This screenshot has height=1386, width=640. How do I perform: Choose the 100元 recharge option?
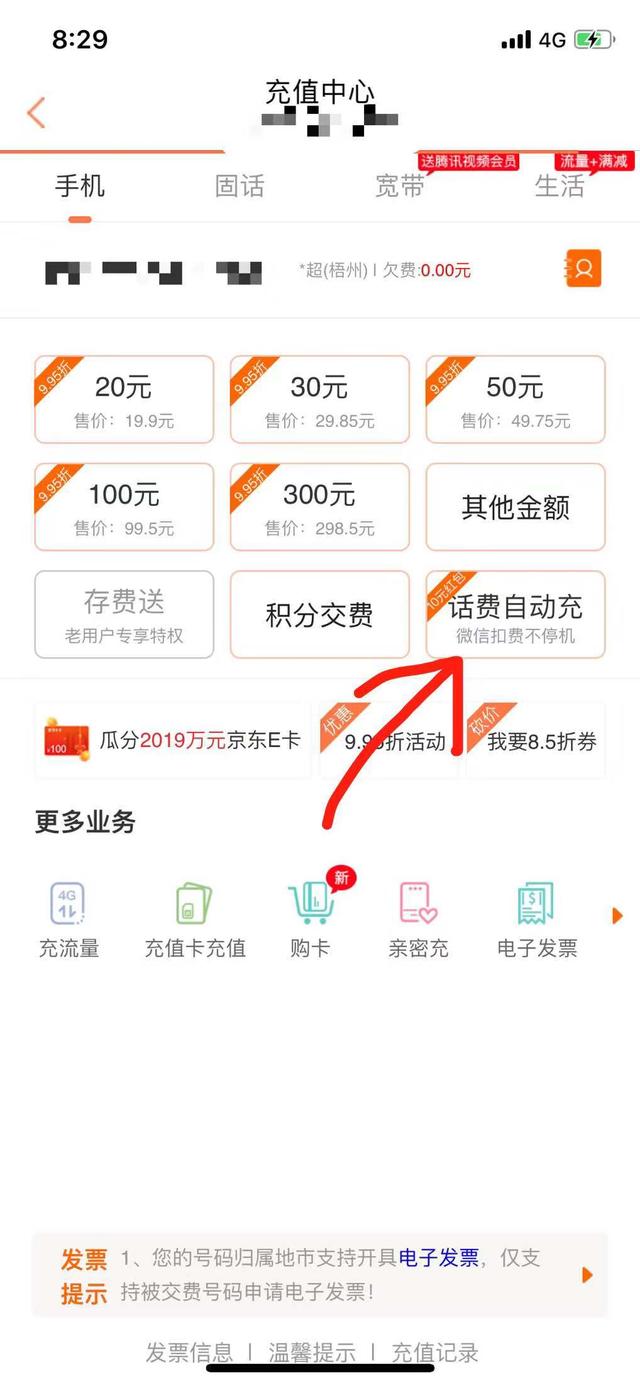(124, 507)
